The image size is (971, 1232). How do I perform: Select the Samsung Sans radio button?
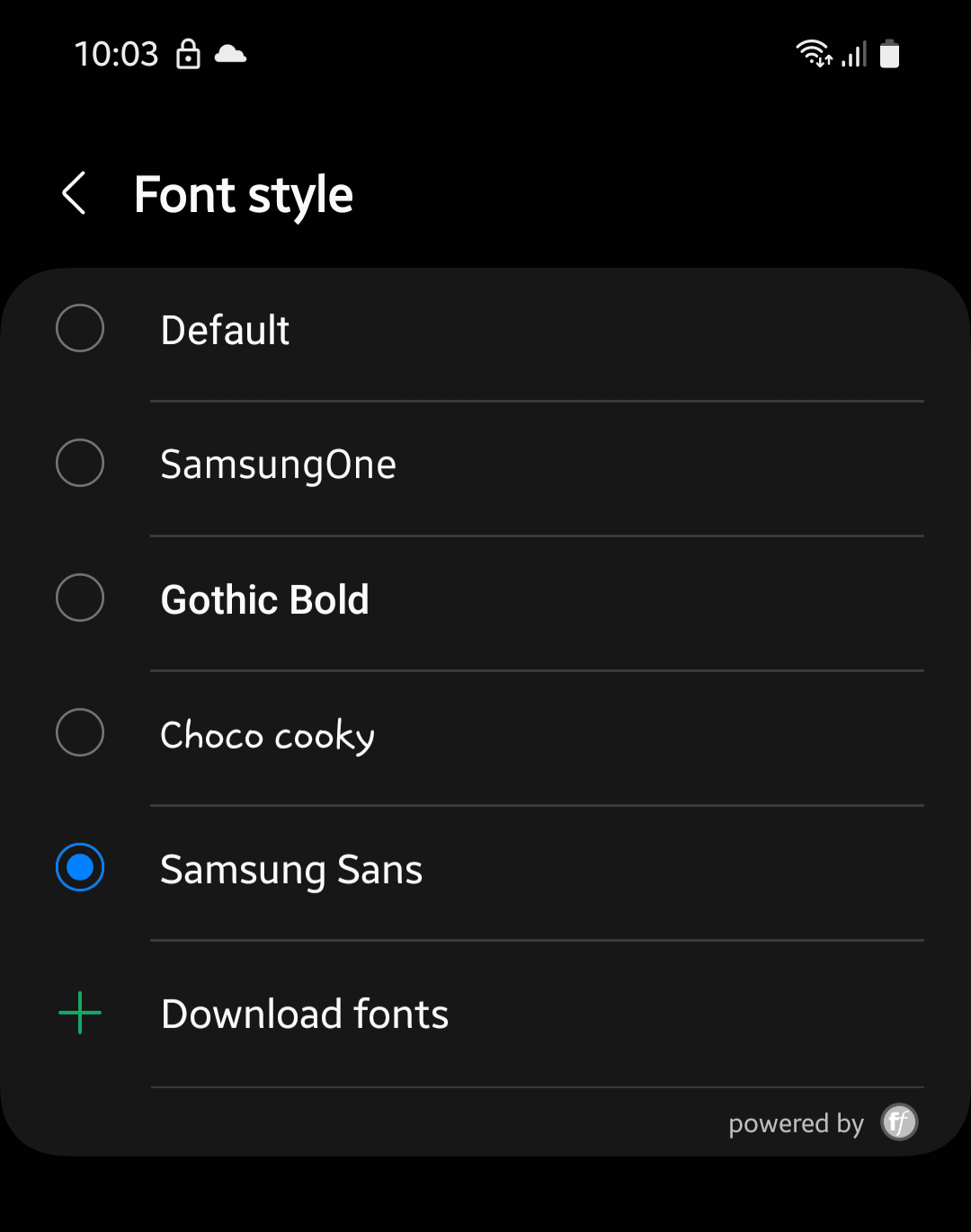[80, 867]
